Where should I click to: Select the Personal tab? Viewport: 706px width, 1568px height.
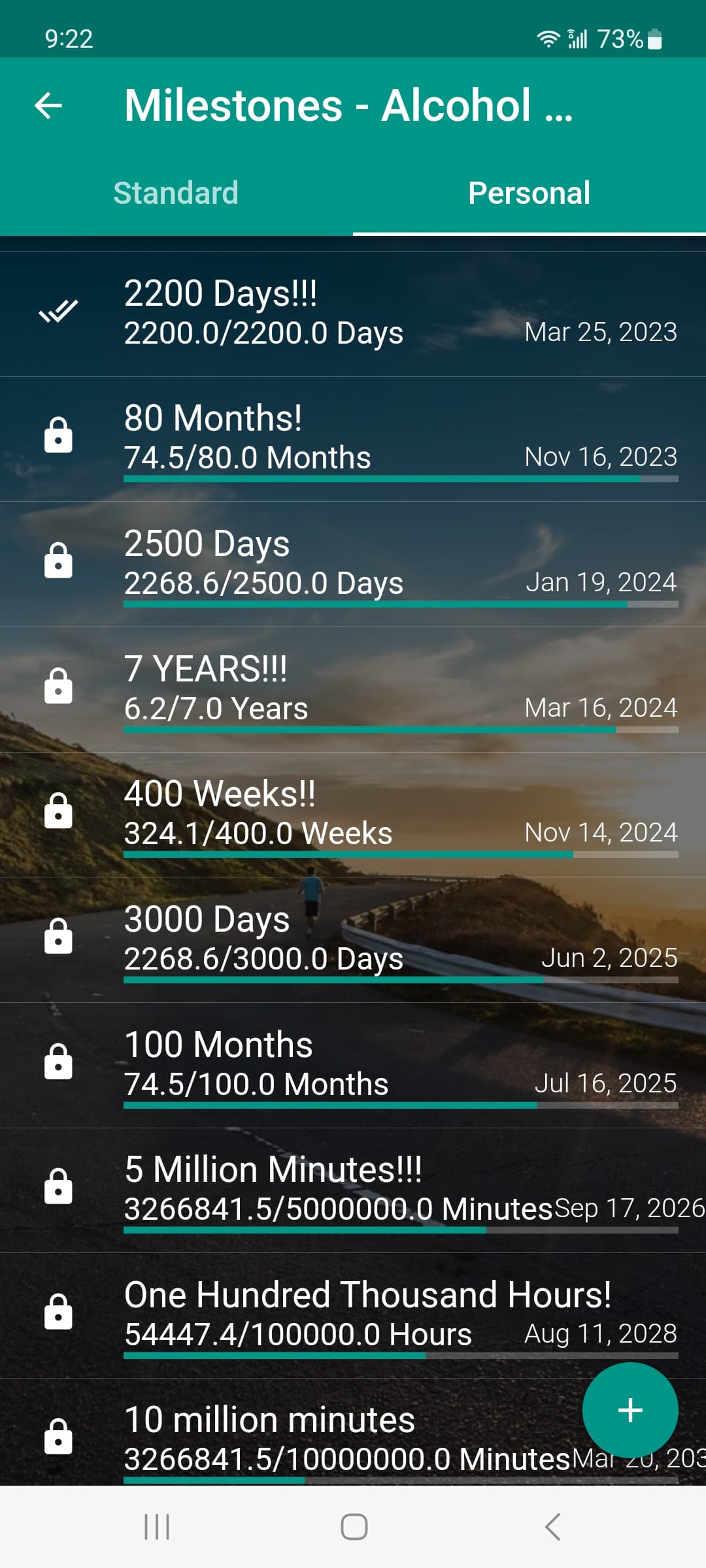[x=529, y=193]
